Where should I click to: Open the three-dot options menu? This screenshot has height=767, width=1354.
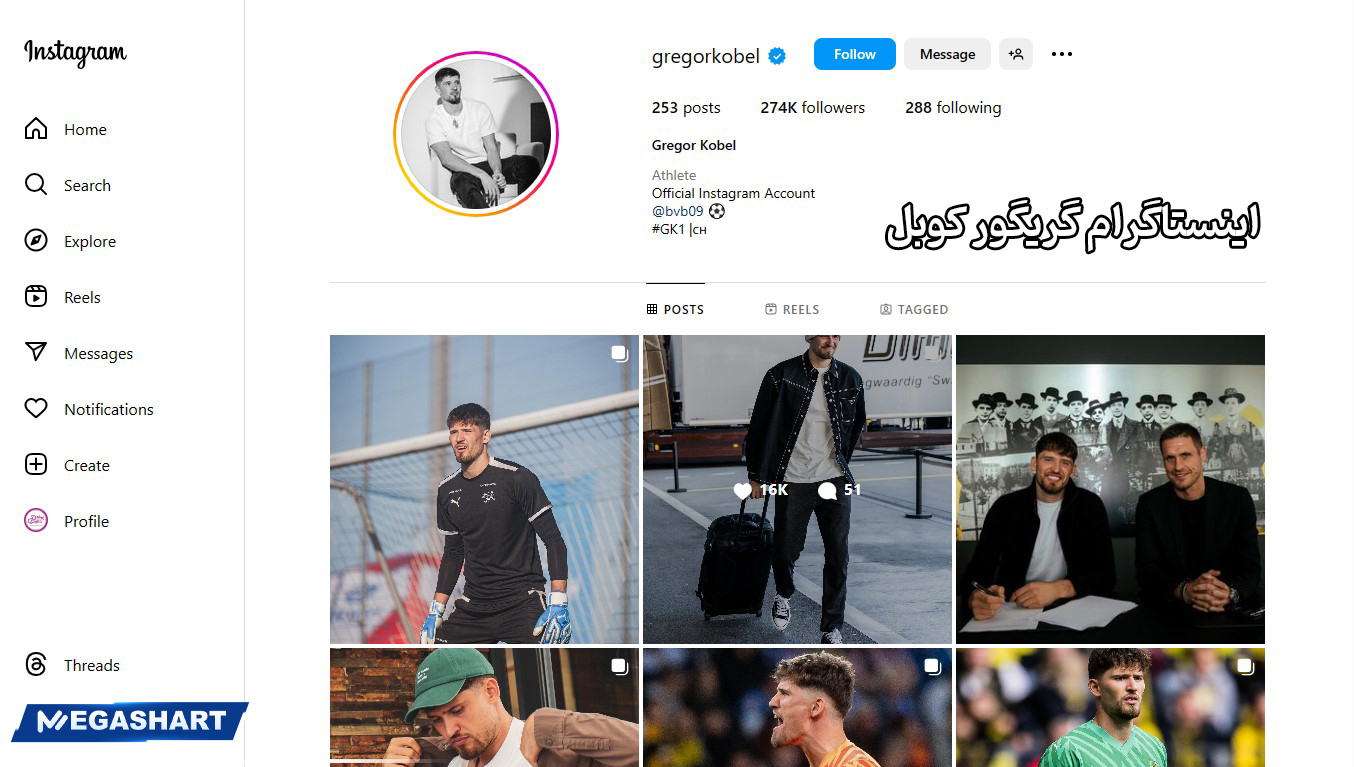click(x=1062, y=54)
